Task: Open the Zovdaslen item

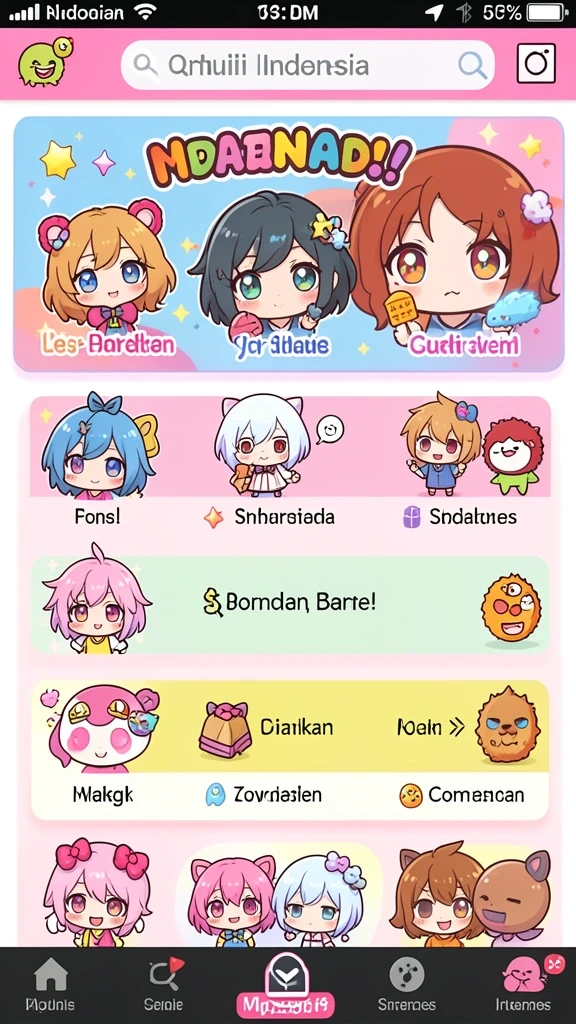Action: pos(263,795)
